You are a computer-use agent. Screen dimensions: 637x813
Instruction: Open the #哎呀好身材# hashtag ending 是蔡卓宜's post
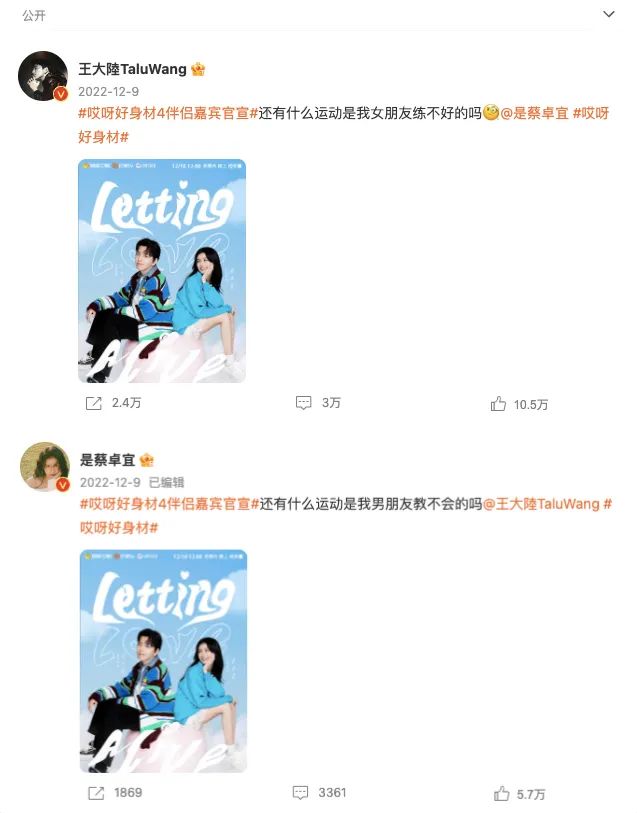[119, 527]
